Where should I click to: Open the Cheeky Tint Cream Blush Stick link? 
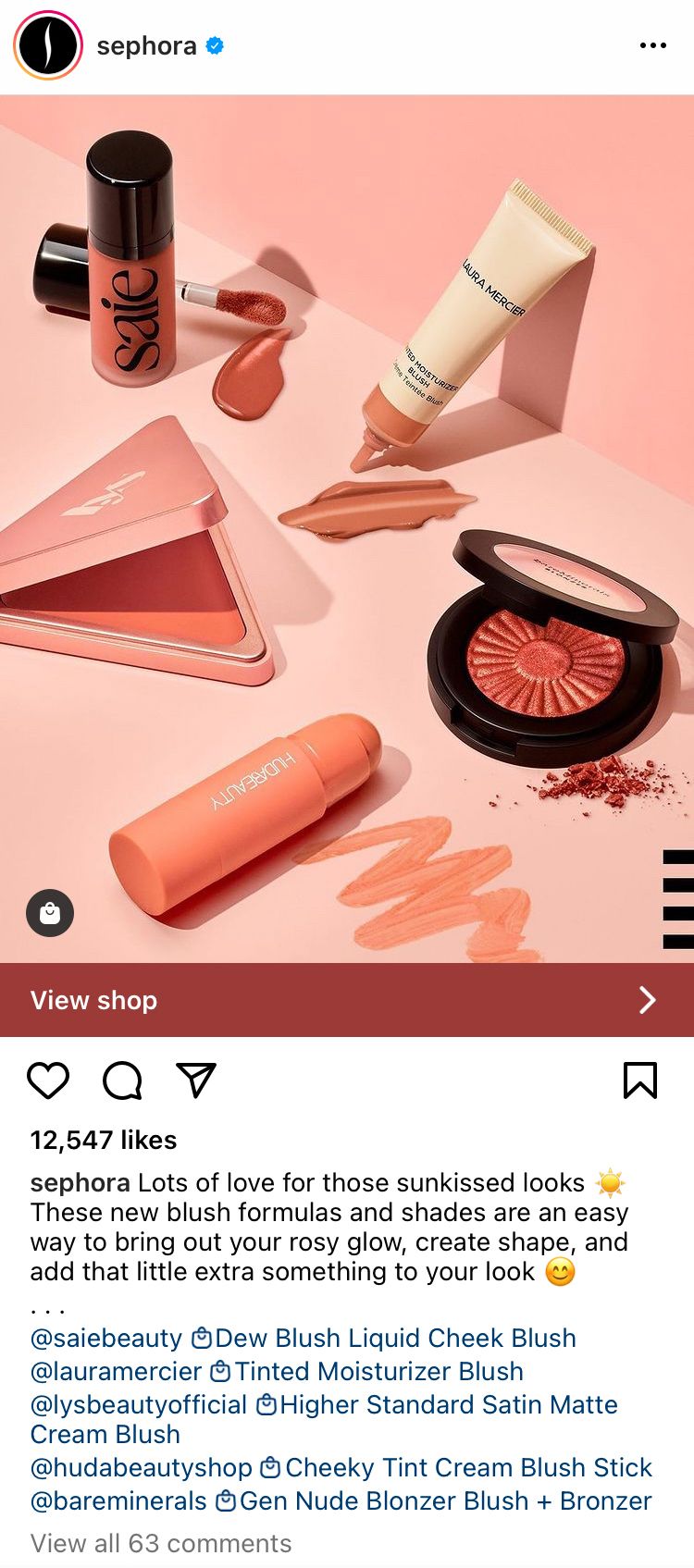point(457,1467)
